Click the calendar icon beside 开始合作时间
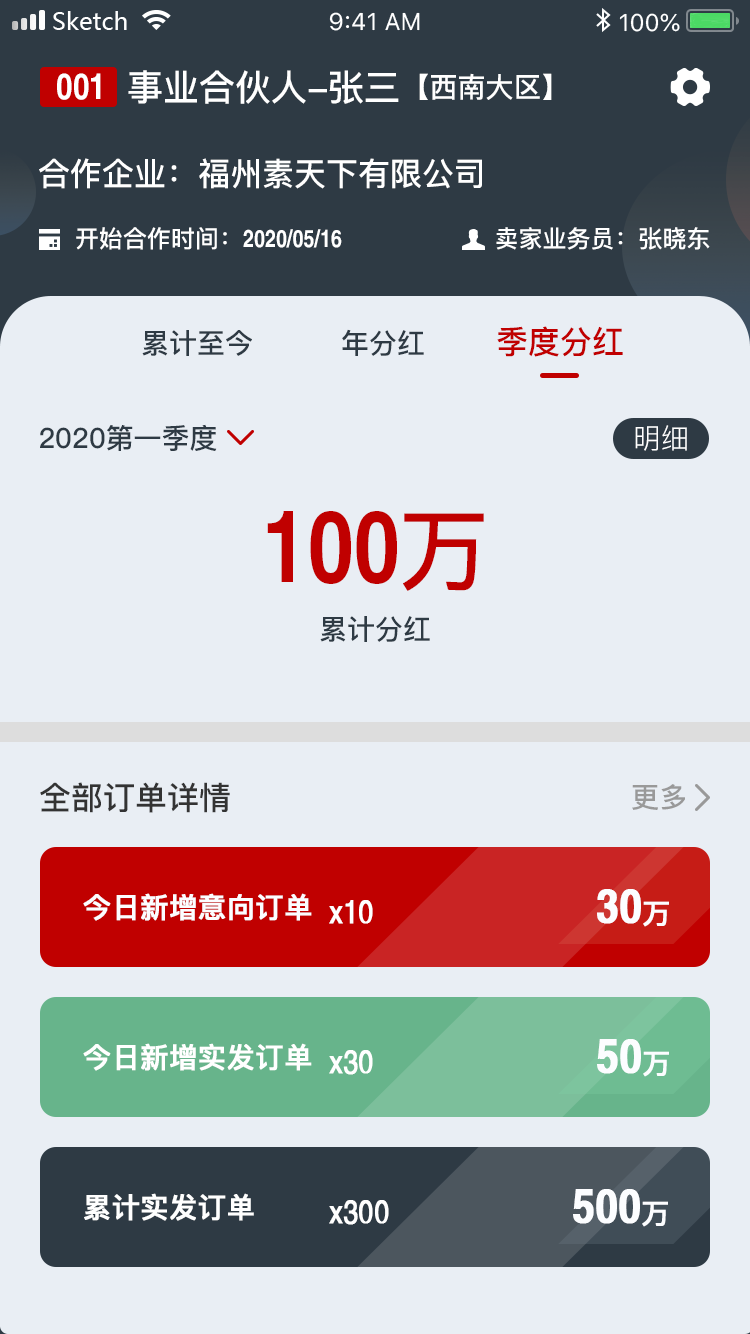The height and width of the screenshot is (1334, 750). click(x=49, y=239)
